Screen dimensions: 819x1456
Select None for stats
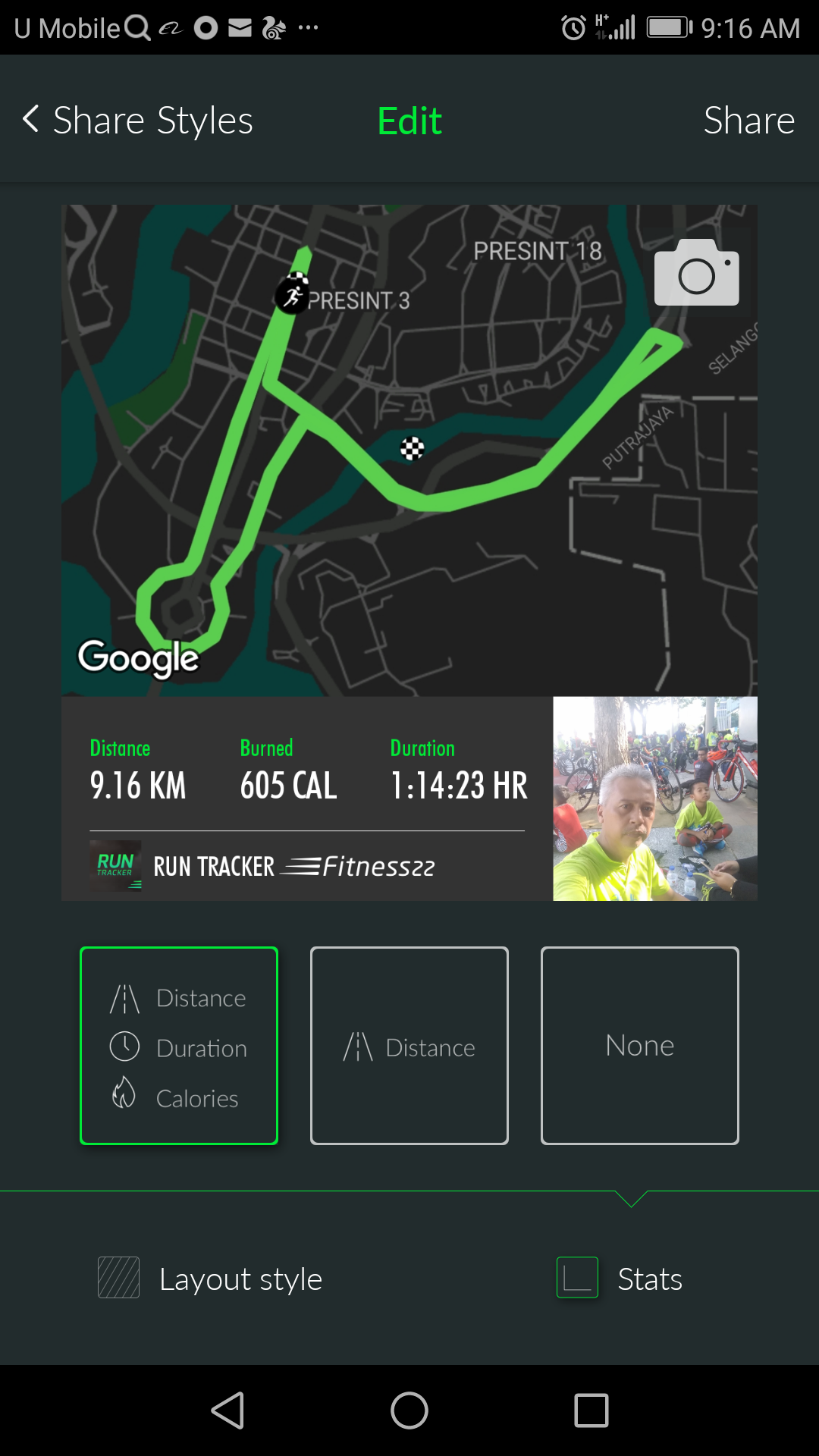coord(640,1046)
